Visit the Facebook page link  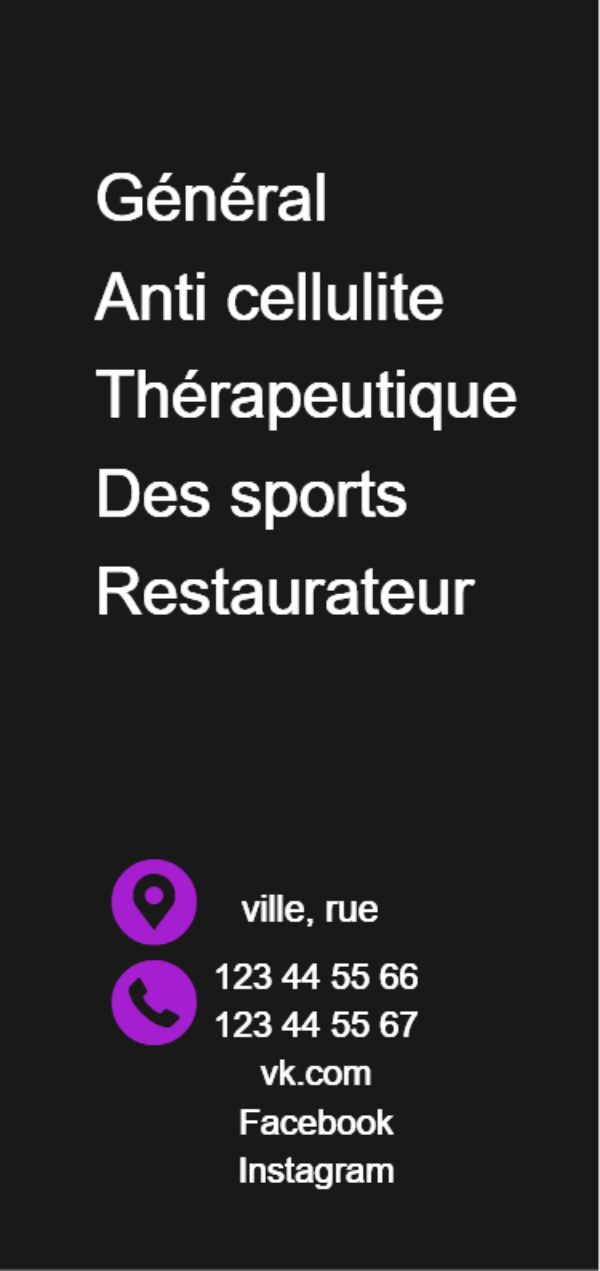tap(316, 1122)
